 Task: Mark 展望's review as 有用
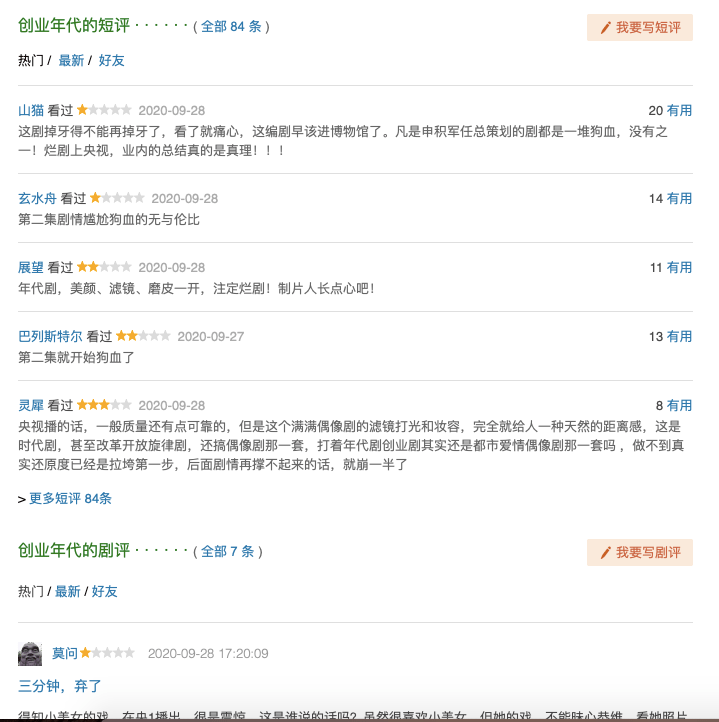point(679,267)
